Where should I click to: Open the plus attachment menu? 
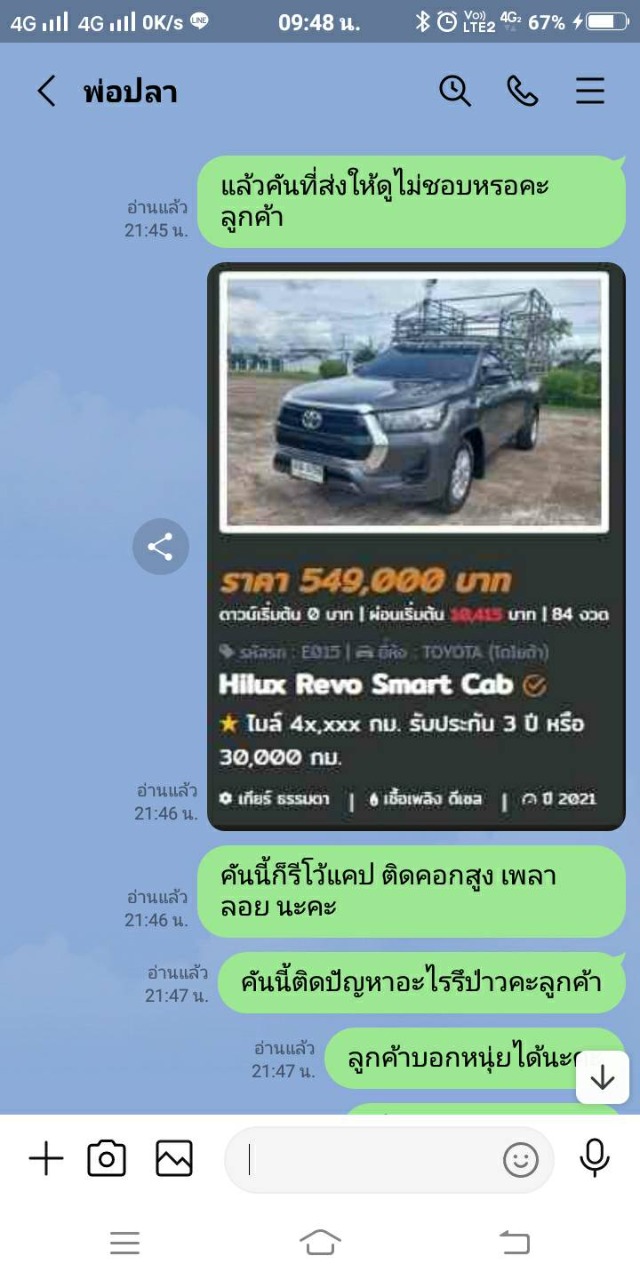point(46,1159)
